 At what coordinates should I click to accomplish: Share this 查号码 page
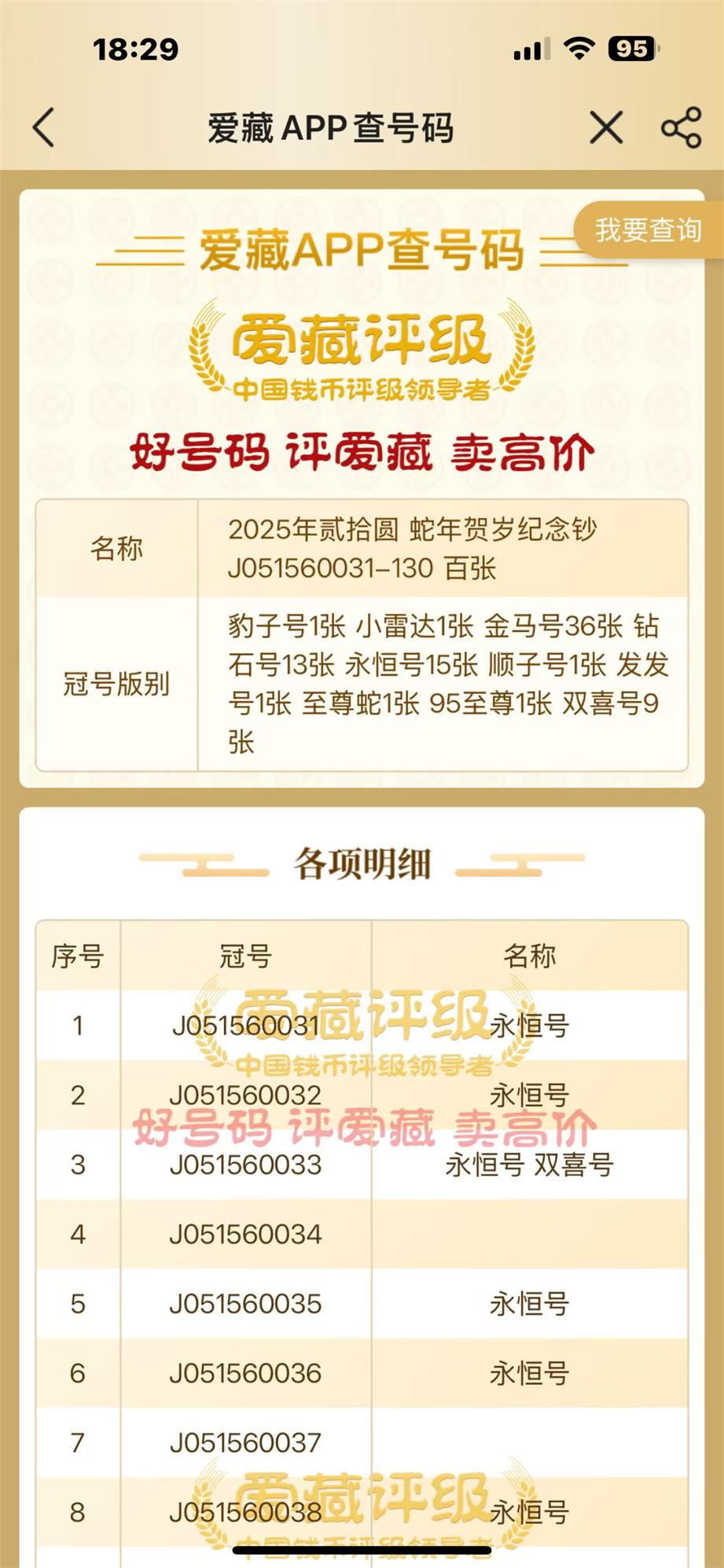pos(681,127)
